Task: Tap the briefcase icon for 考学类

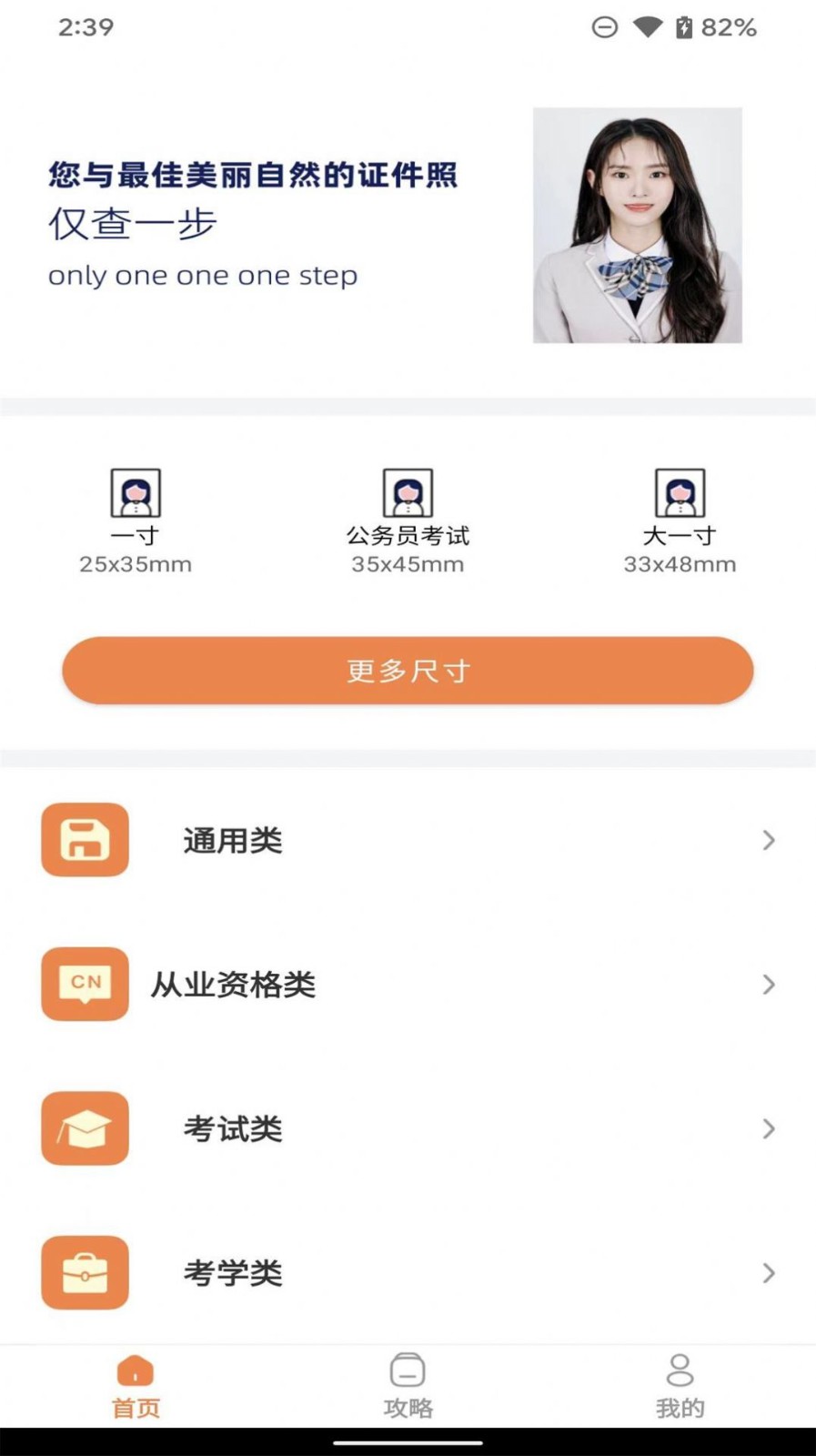Action: [x=84, y=1273]
